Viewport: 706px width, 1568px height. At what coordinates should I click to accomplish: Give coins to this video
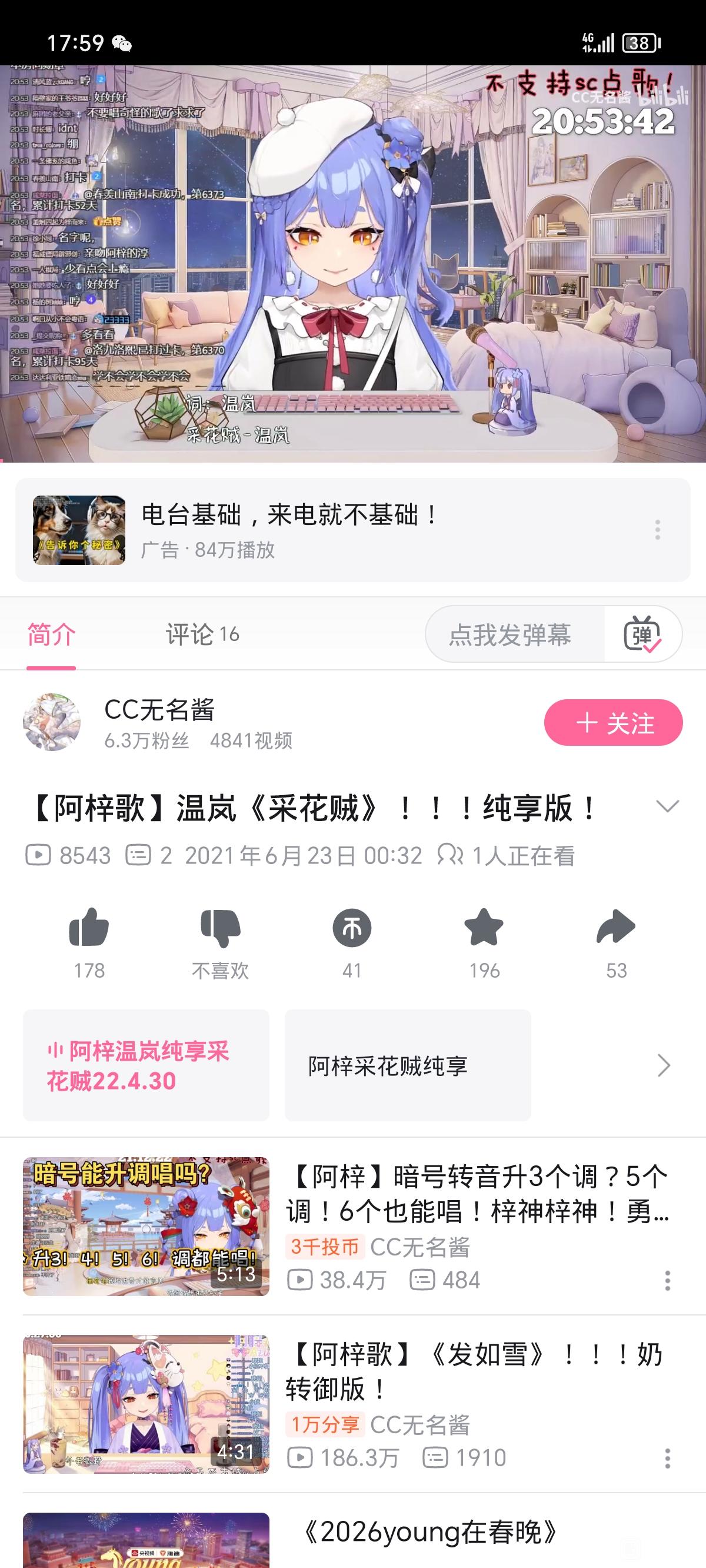pos(352,928)
